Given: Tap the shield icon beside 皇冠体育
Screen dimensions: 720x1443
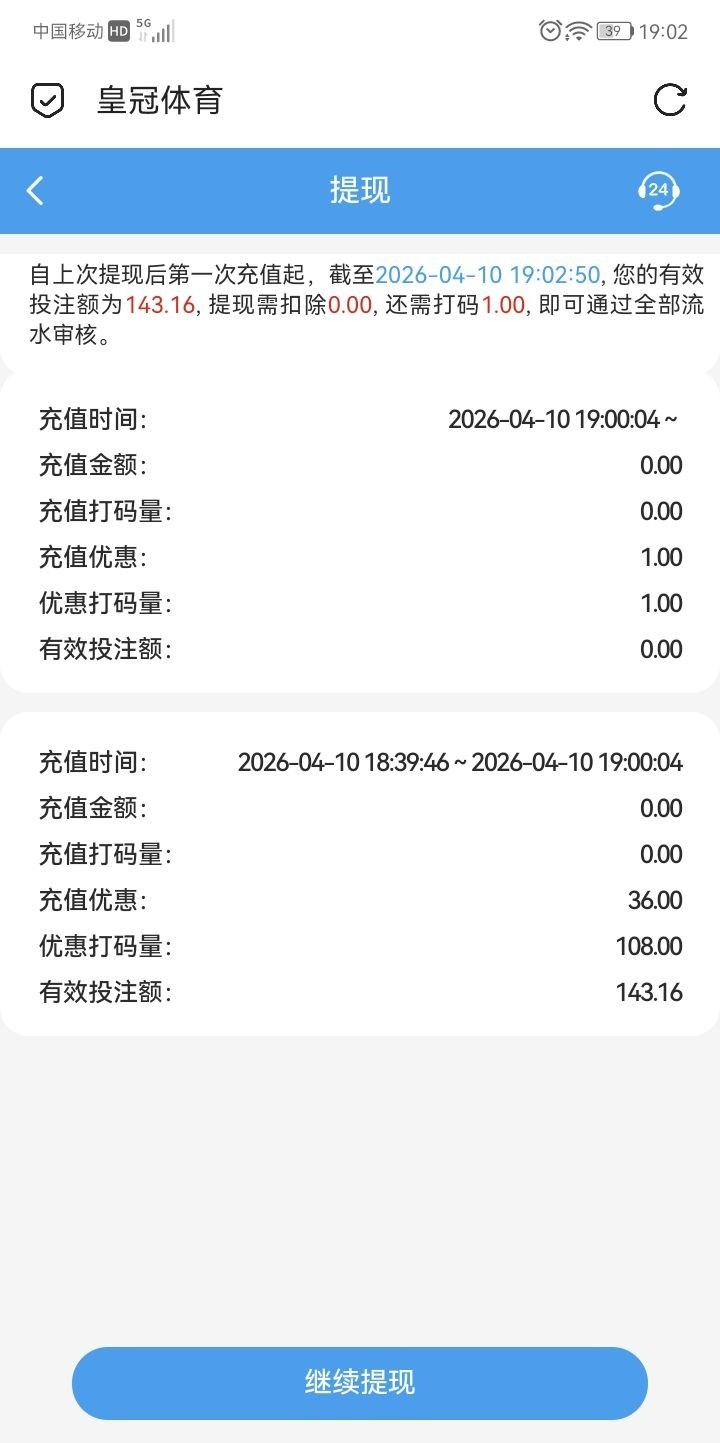Looking at the screenshot, I should click(47, 100).
